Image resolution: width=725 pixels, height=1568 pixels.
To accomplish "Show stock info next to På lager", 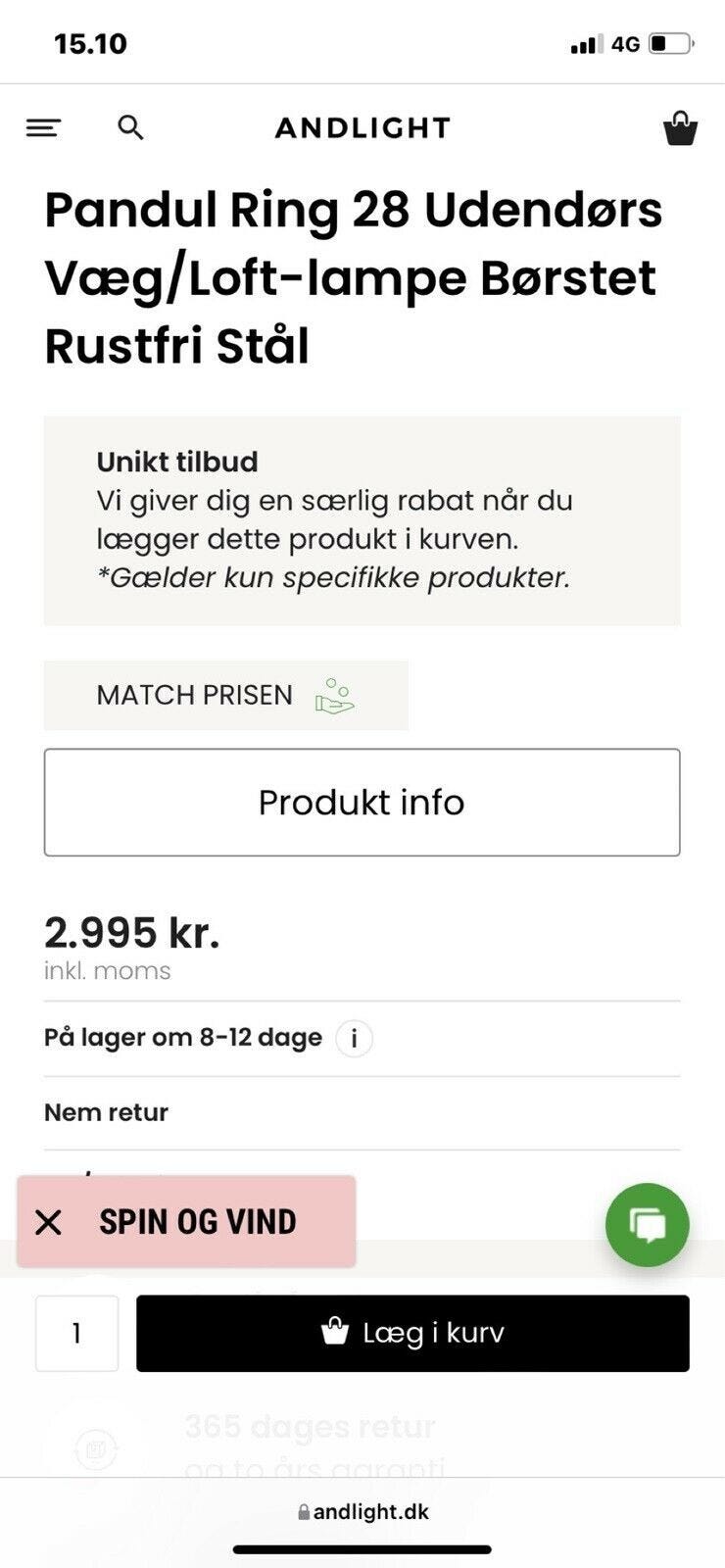I will click(x=354, y=1038).
